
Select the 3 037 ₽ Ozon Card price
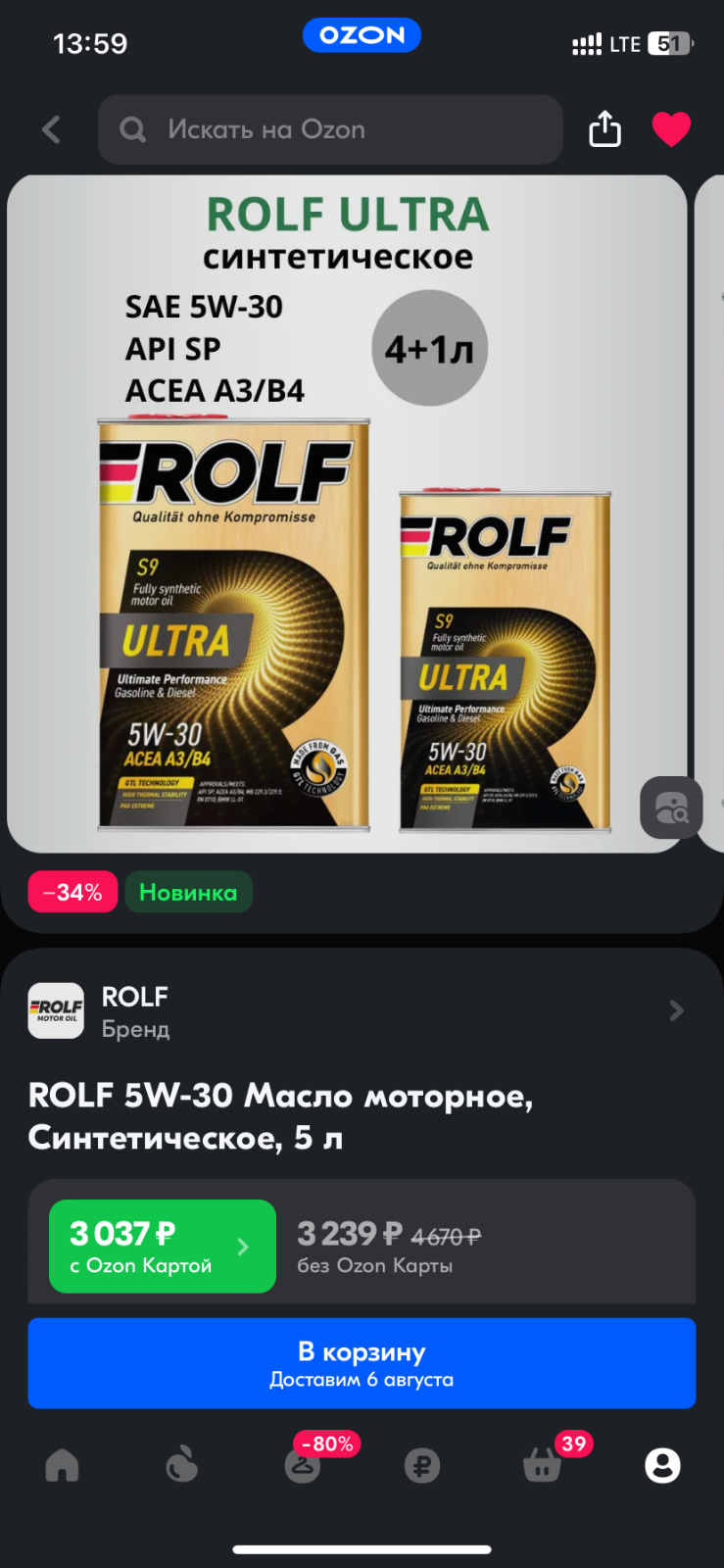click(163, 1247)
